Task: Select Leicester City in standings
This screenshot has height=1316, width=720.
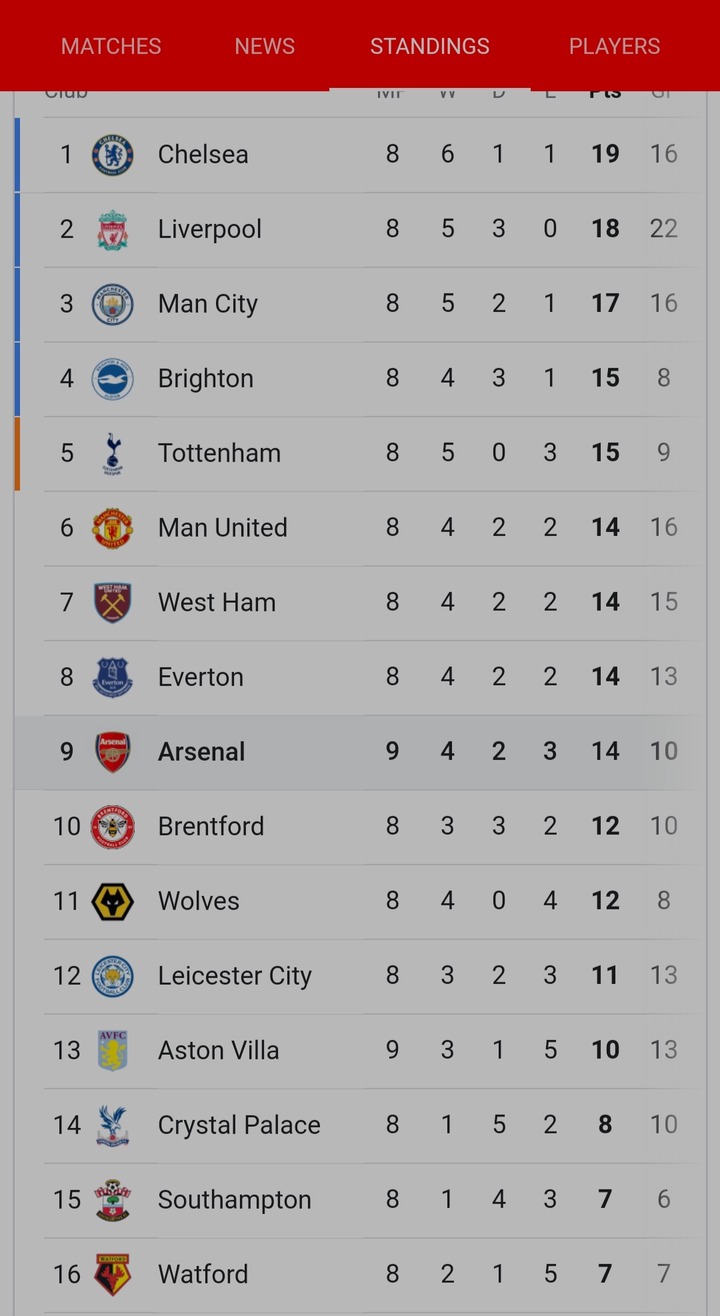Action: [x=361, y=976]
